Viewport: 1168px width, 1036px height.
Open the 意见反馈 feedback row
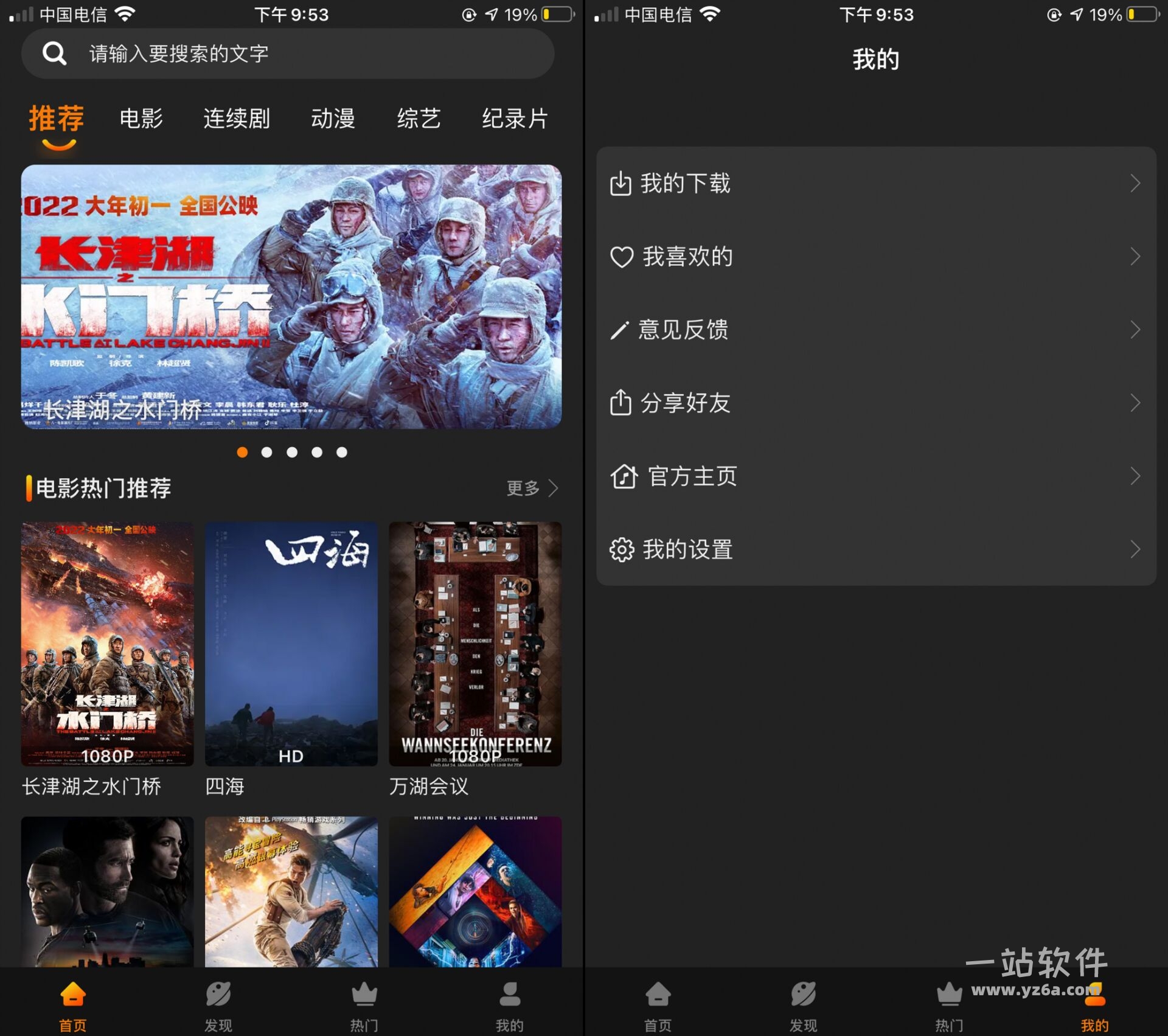(875, 330)
